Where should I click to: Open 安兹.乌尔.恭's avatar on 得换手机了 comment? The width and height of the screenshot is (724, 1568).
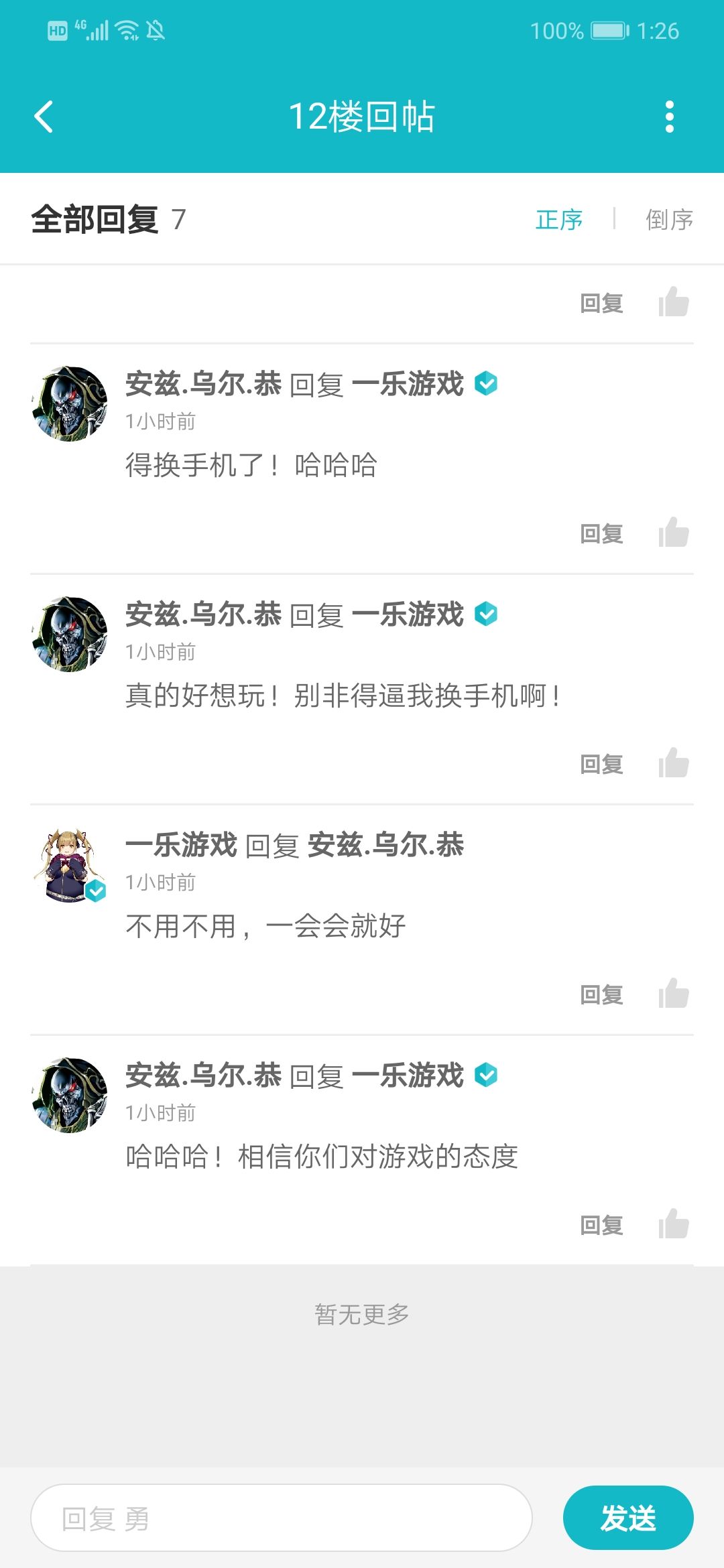tap(70, 404)
